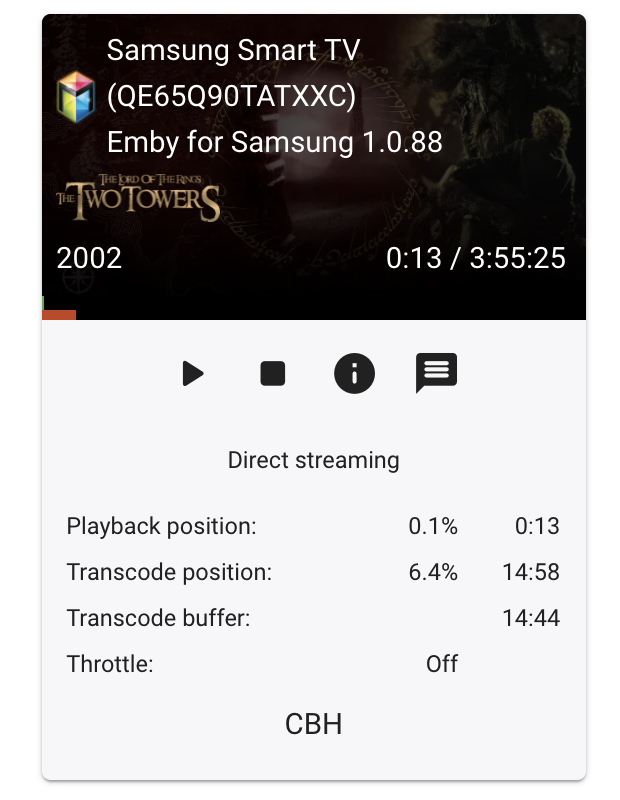Stop the Two Towers playback session
This screenshot has width=620, height=800.
(272, 374)
